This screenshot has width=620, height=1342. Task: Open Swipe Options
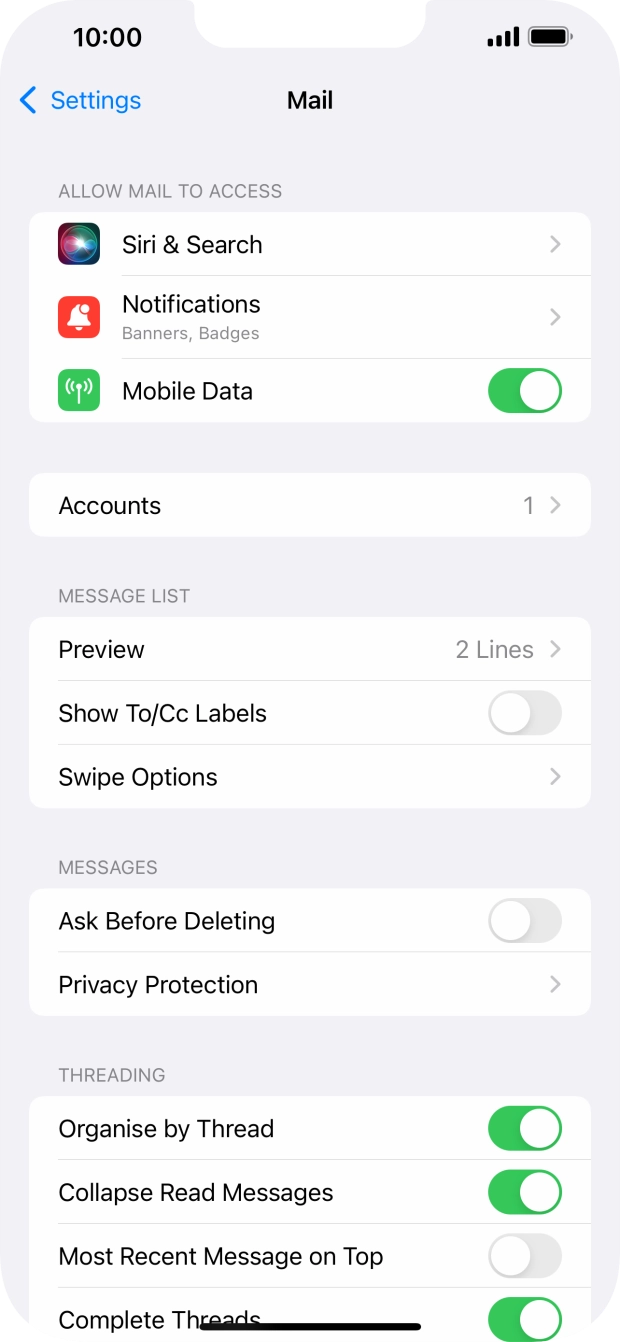[x=310, y=777]
